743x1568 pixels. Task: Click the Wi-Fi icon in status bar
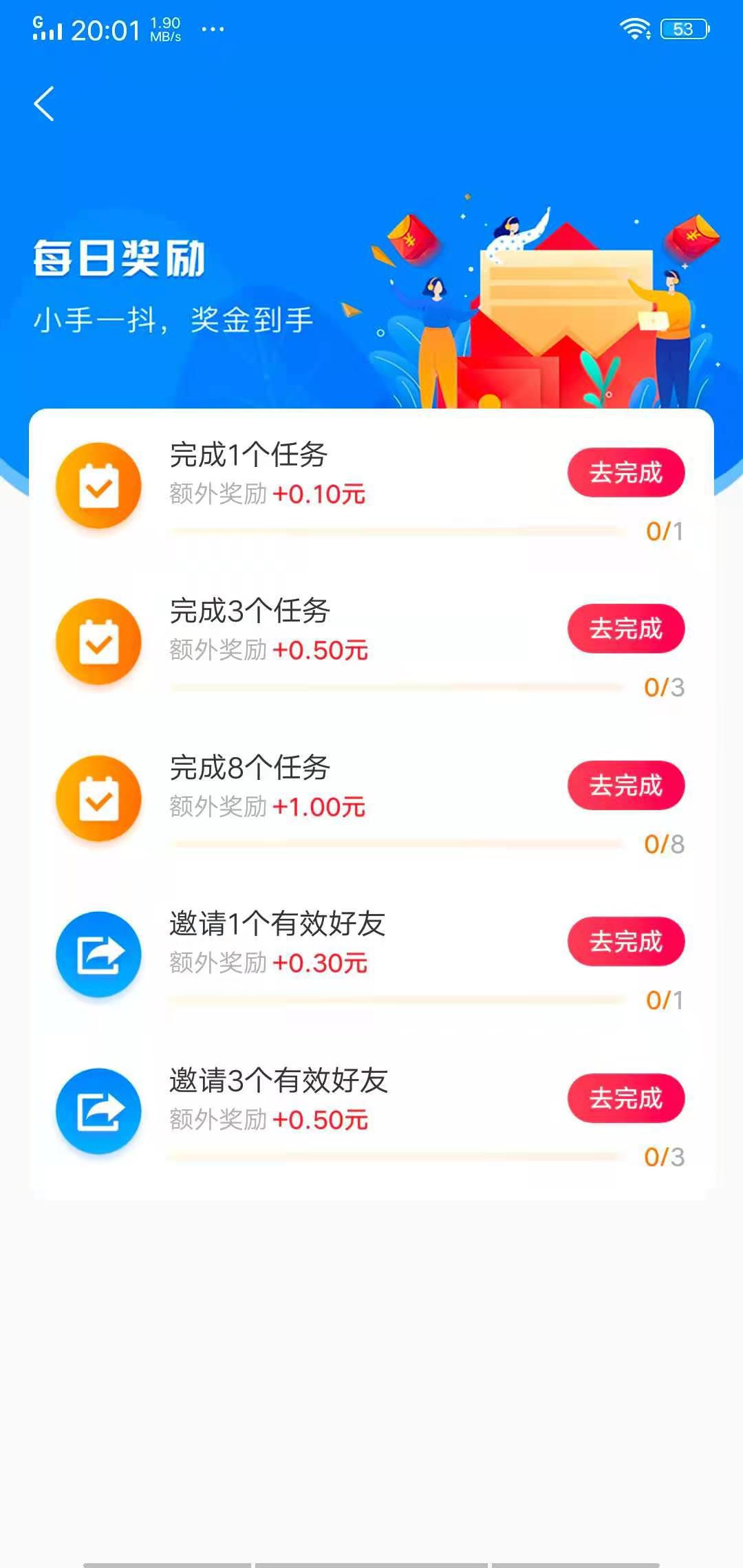[634, 29]
